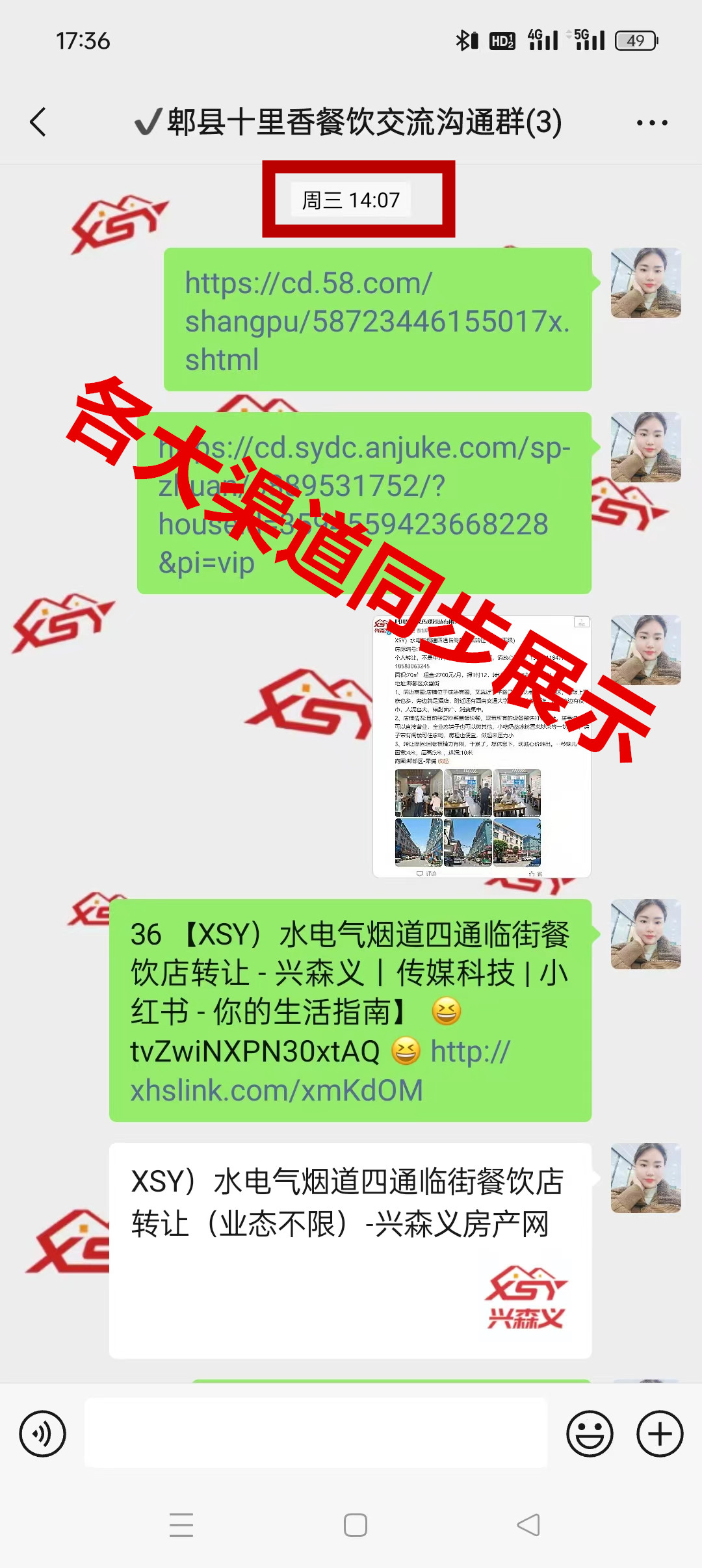Viewport: 702px width, 1568px height.
Task: Open the cd.58.com shangpu link
Action: [377, 320]
